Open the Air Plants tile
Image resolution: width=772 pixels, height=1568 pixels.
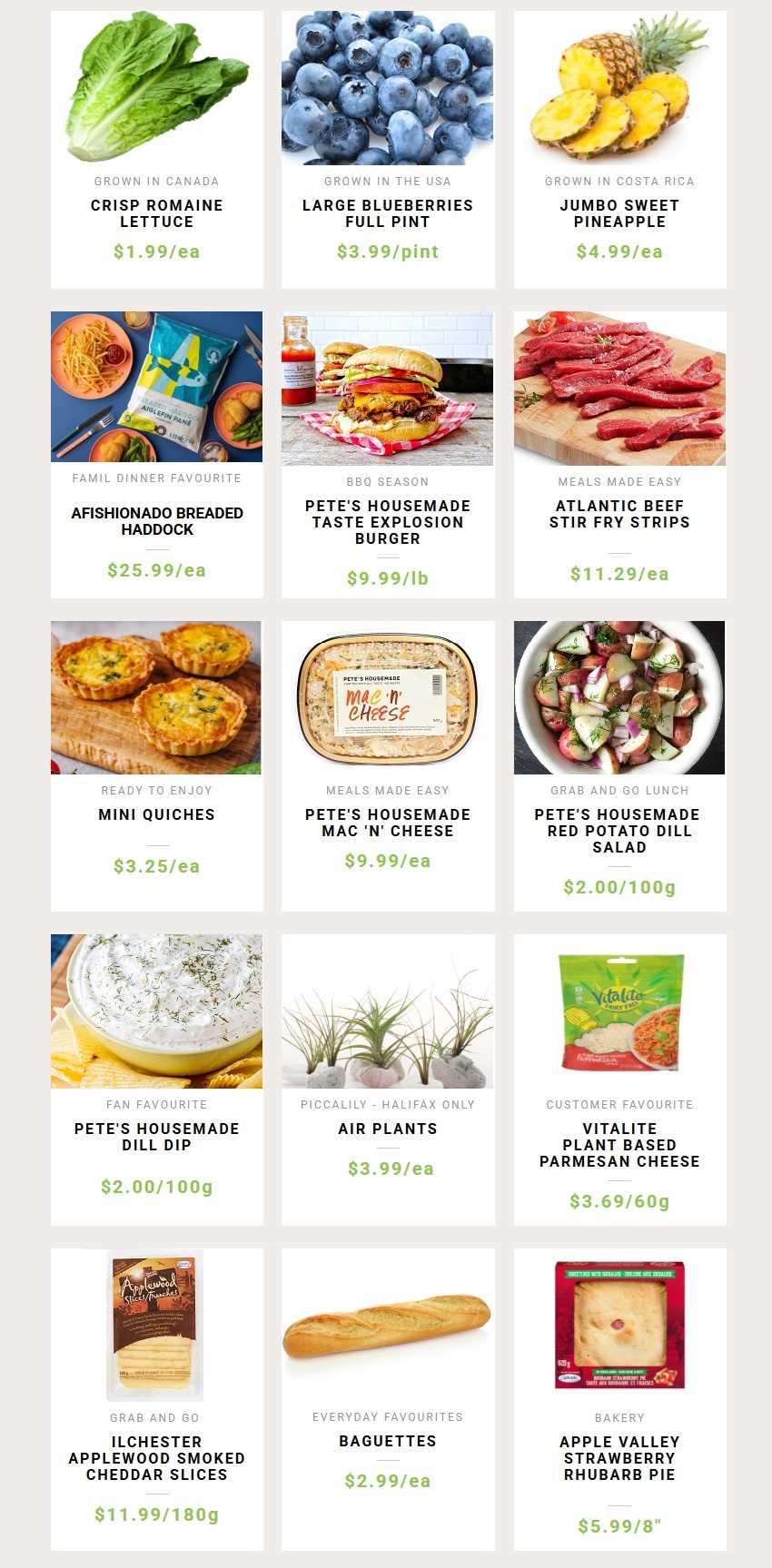388,1080
